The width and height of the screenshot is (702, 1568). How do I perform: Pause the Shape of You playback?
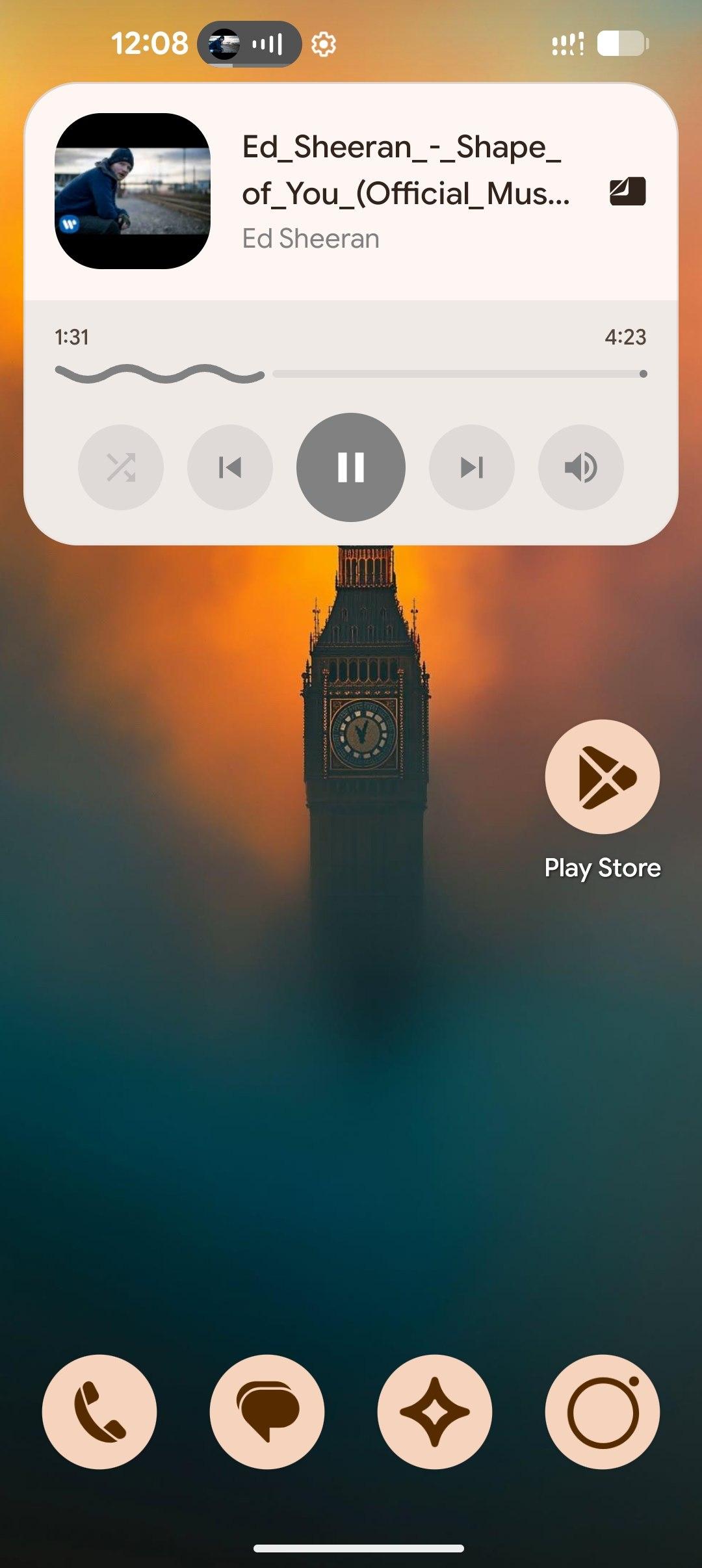click(x=351, y=467)
